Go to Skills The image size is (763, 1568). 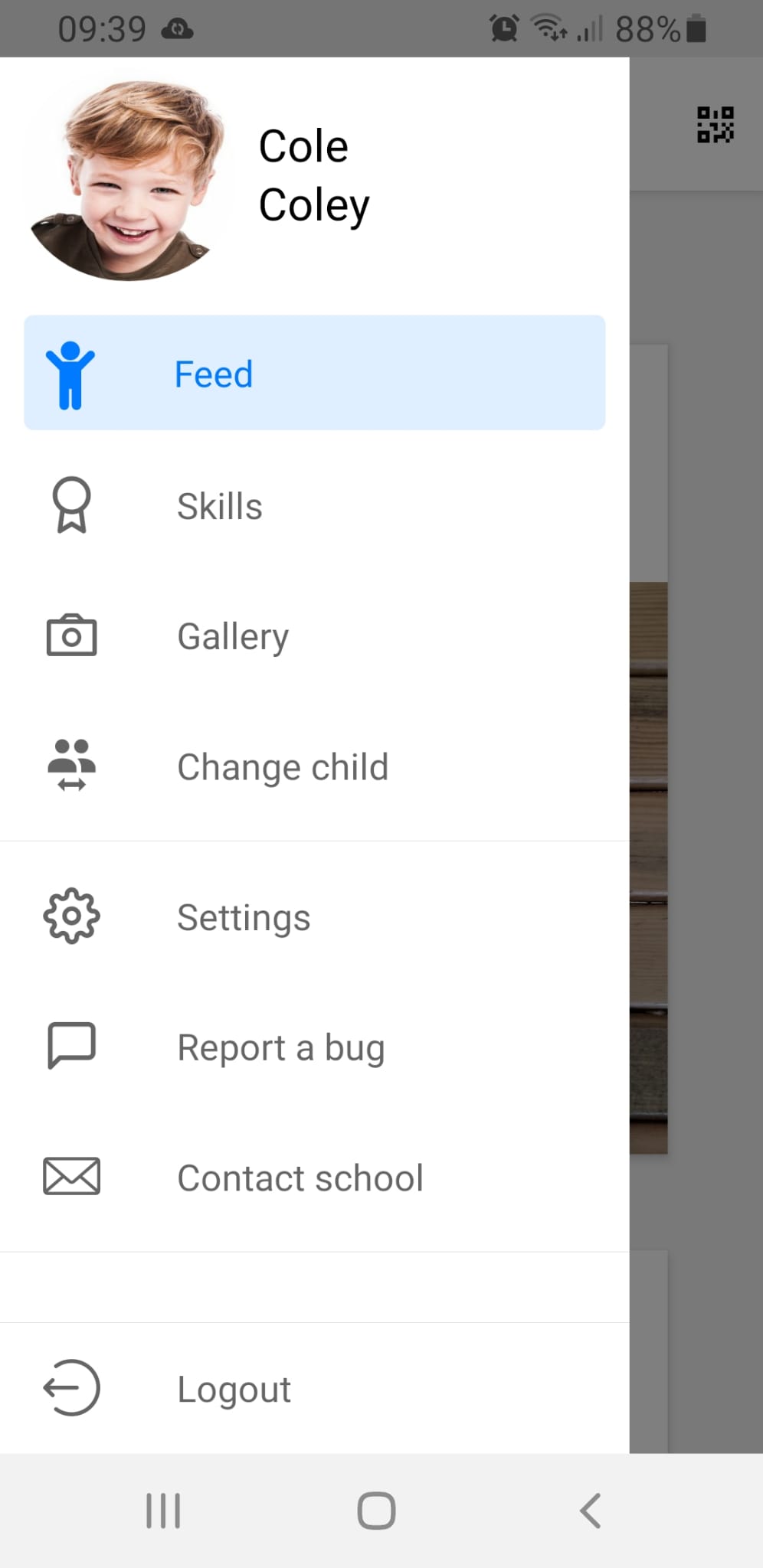(x=314, y=506)
